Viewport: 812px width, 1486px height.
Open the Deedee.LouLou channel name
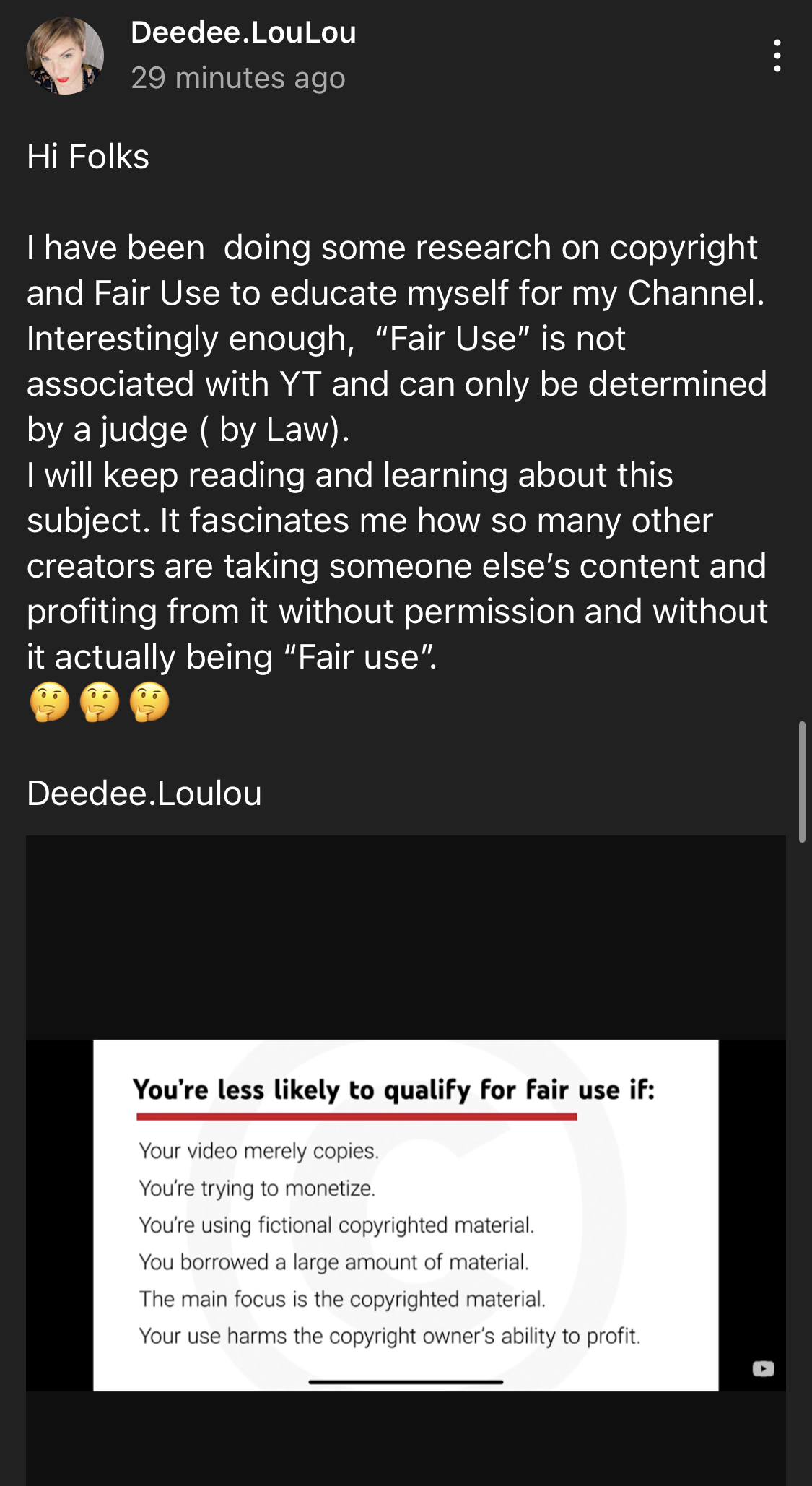243,32
